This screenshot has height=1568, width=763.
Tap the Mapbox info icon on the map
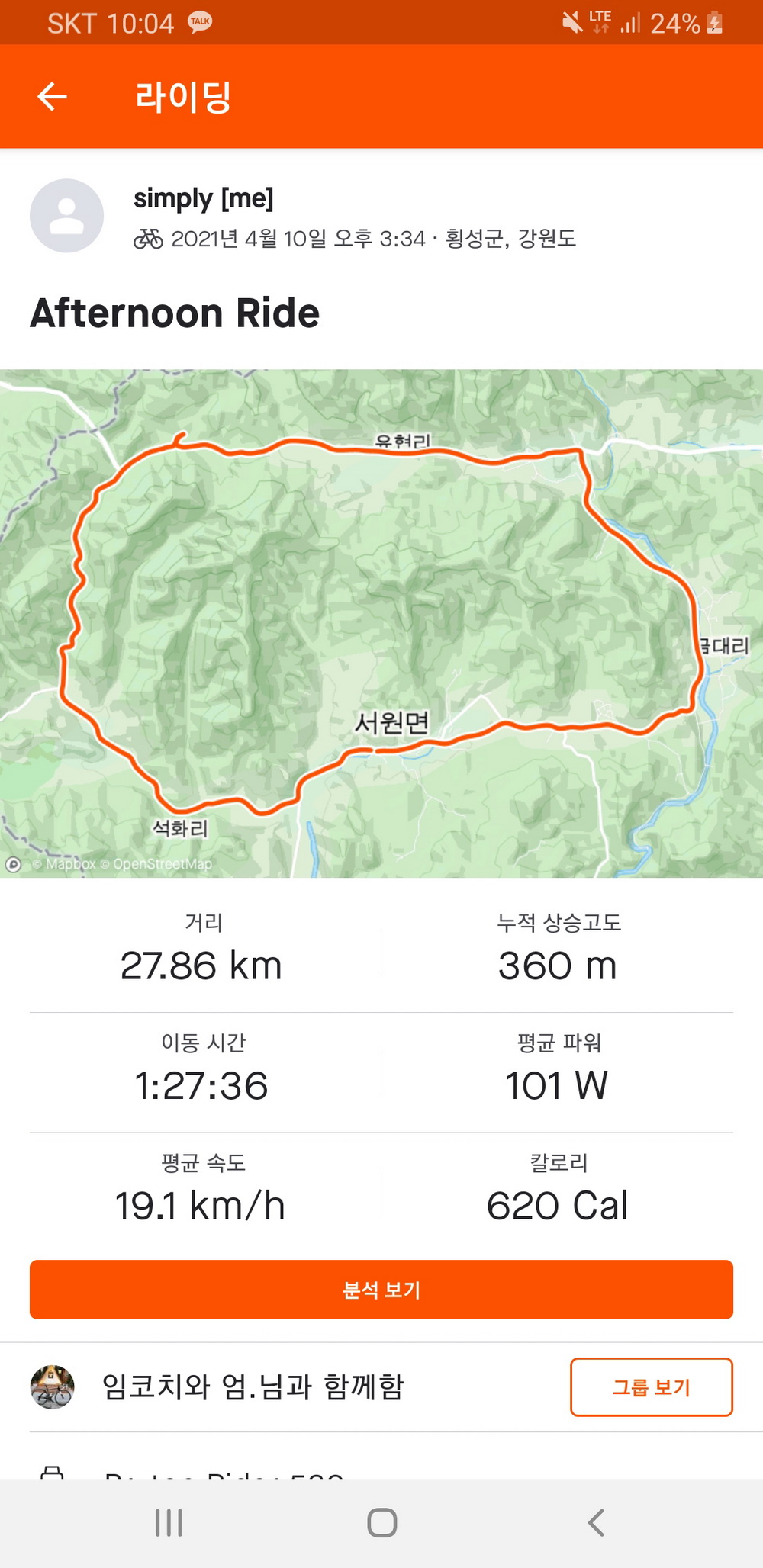pos(13,864)
